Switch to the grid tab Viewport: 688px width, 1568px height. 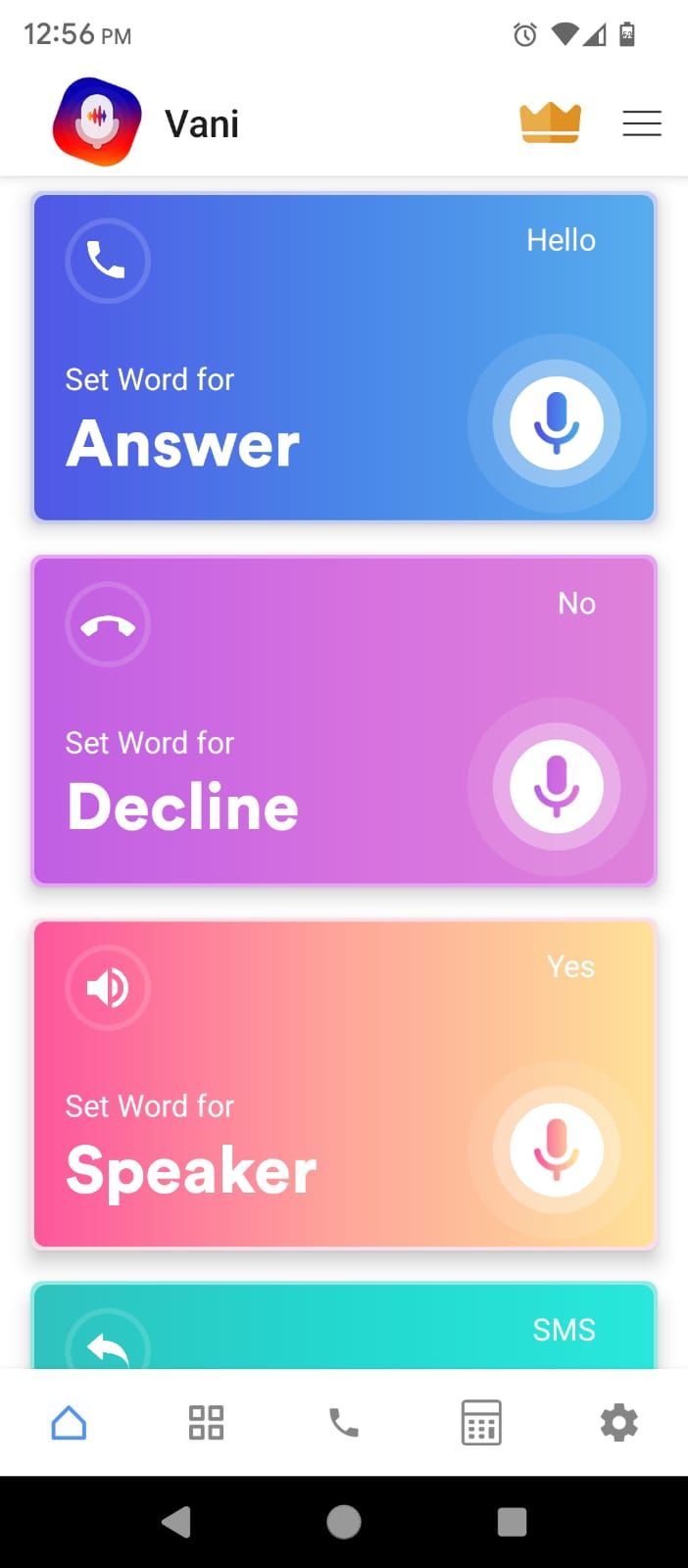(x=206, y=1422)
